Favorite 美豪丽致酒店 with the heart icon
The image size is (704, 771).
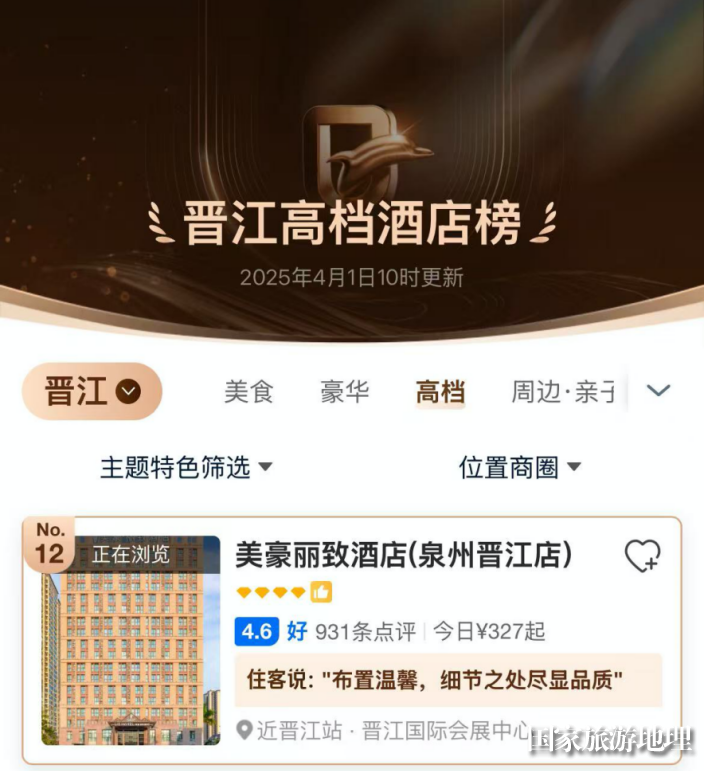pos(642,556)
